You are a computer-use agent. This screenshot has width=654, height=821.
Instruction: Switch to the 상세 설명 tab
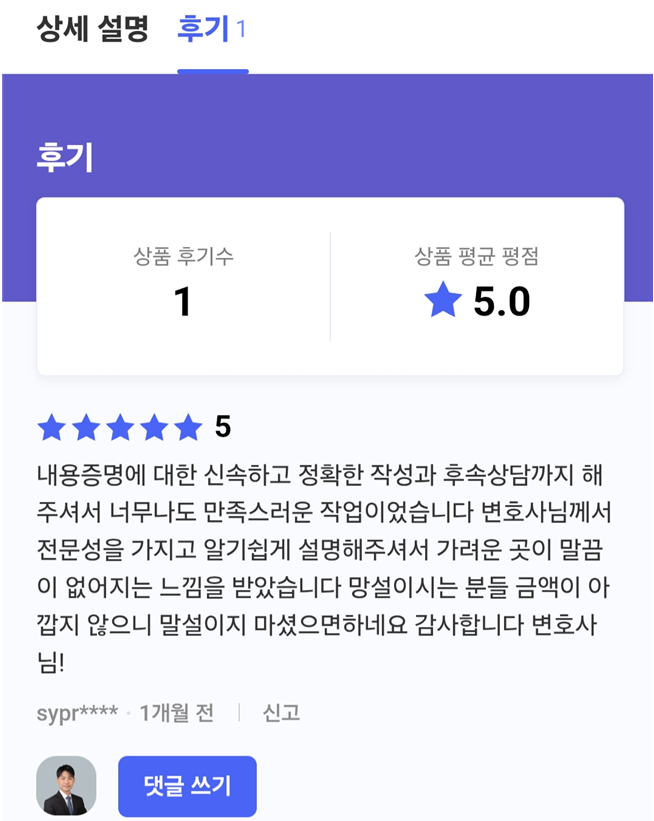(92, 29)
